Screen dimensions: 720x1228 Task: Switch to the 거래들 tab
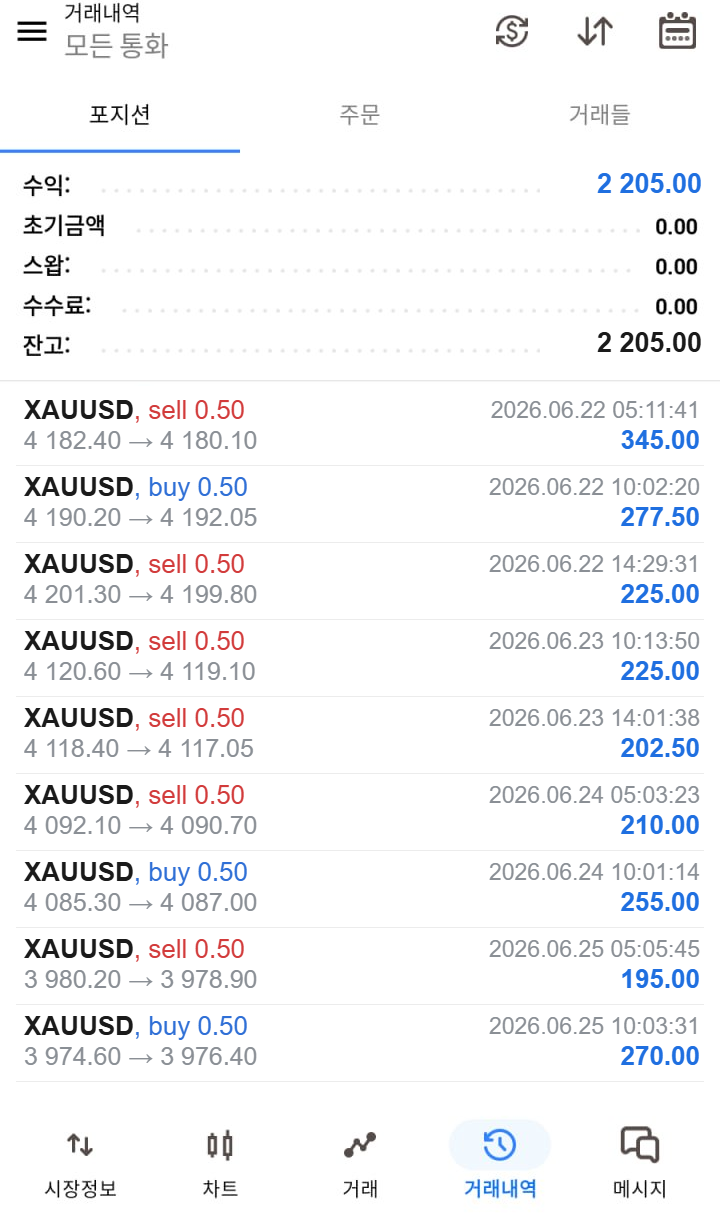pyautogui.click(x=600, y=115)
